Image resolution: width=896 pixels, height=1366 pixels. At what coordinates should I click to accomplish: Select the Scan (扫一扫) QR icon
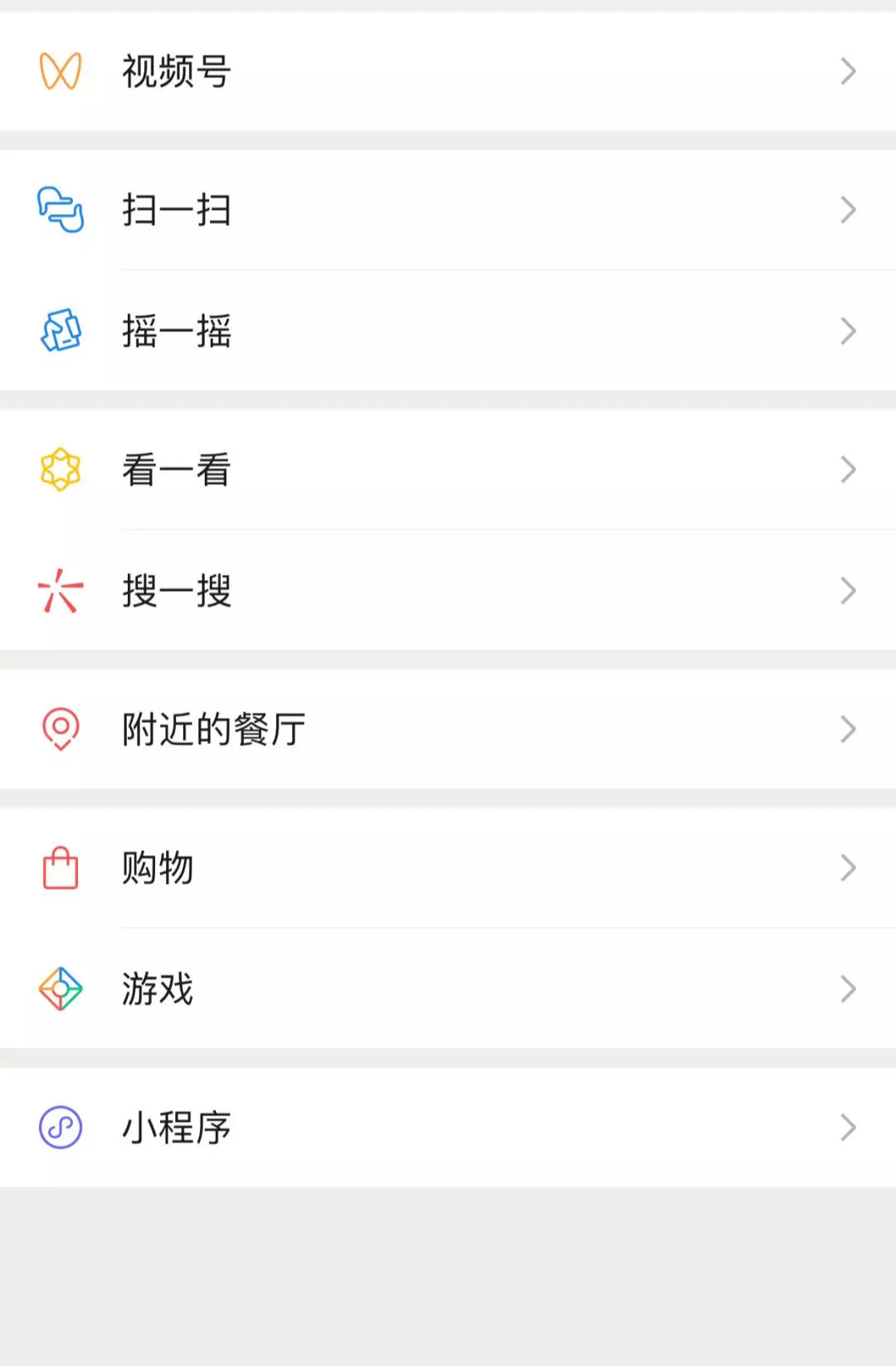click(59, 209)
